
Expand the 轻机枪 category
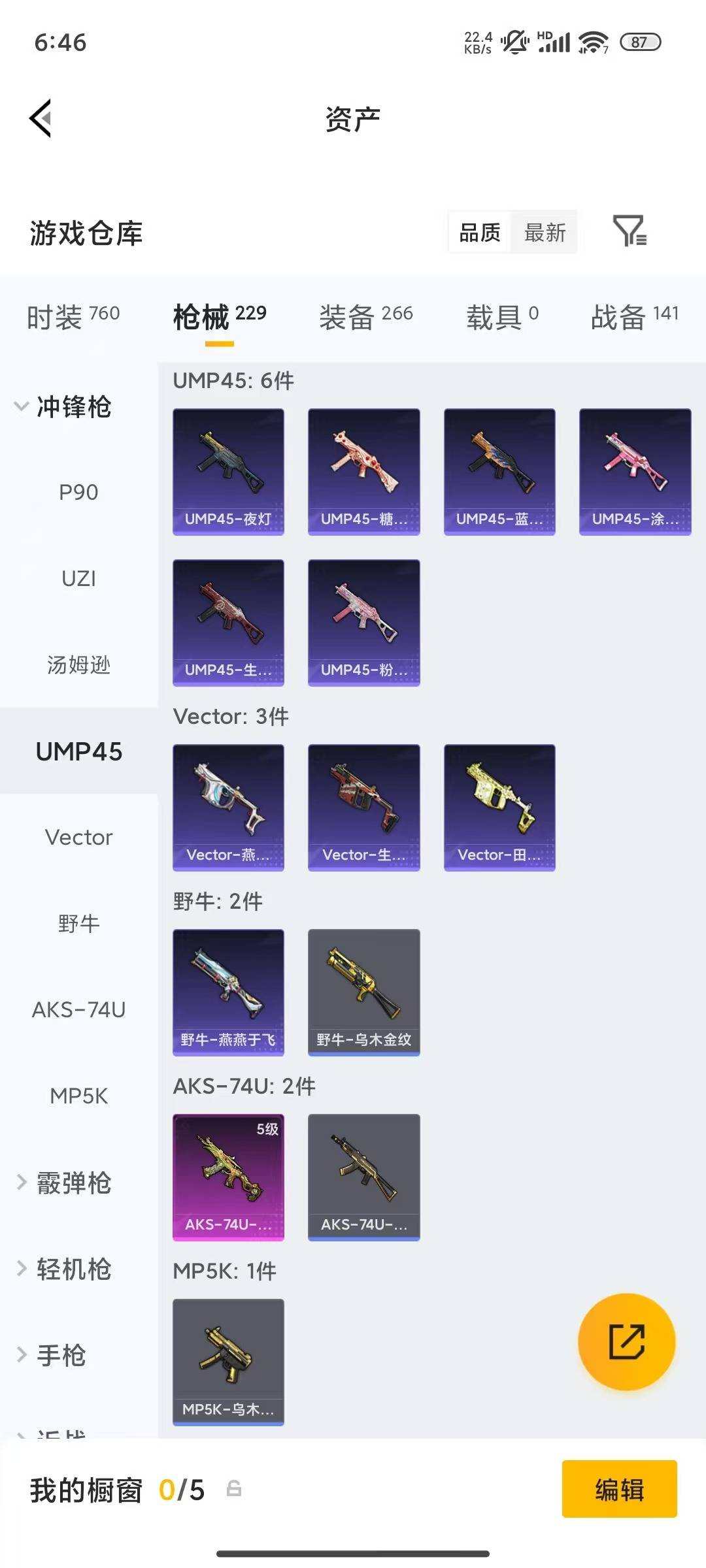tap(64, 1269)
